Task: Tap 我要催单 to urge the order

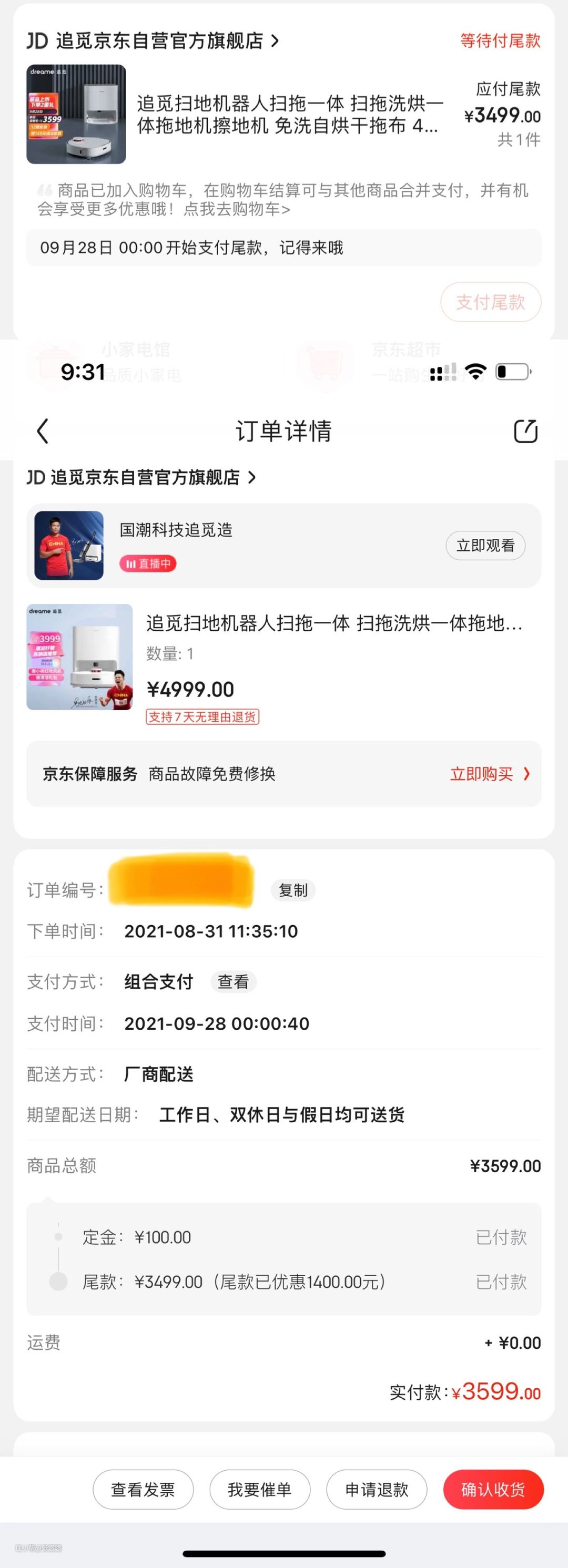Action: pos(260,1490)
